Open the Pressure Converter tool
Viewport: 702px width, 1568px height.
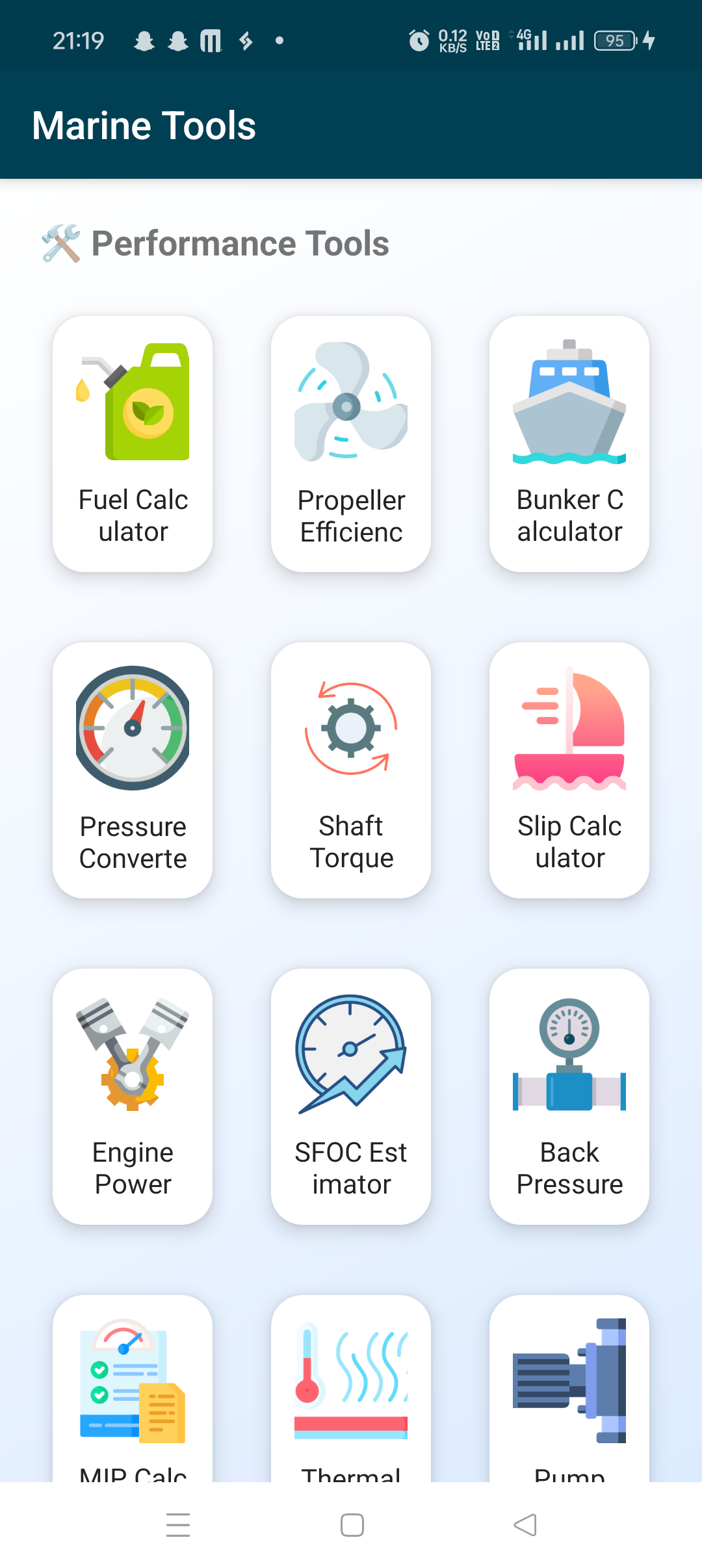(133, 770)
